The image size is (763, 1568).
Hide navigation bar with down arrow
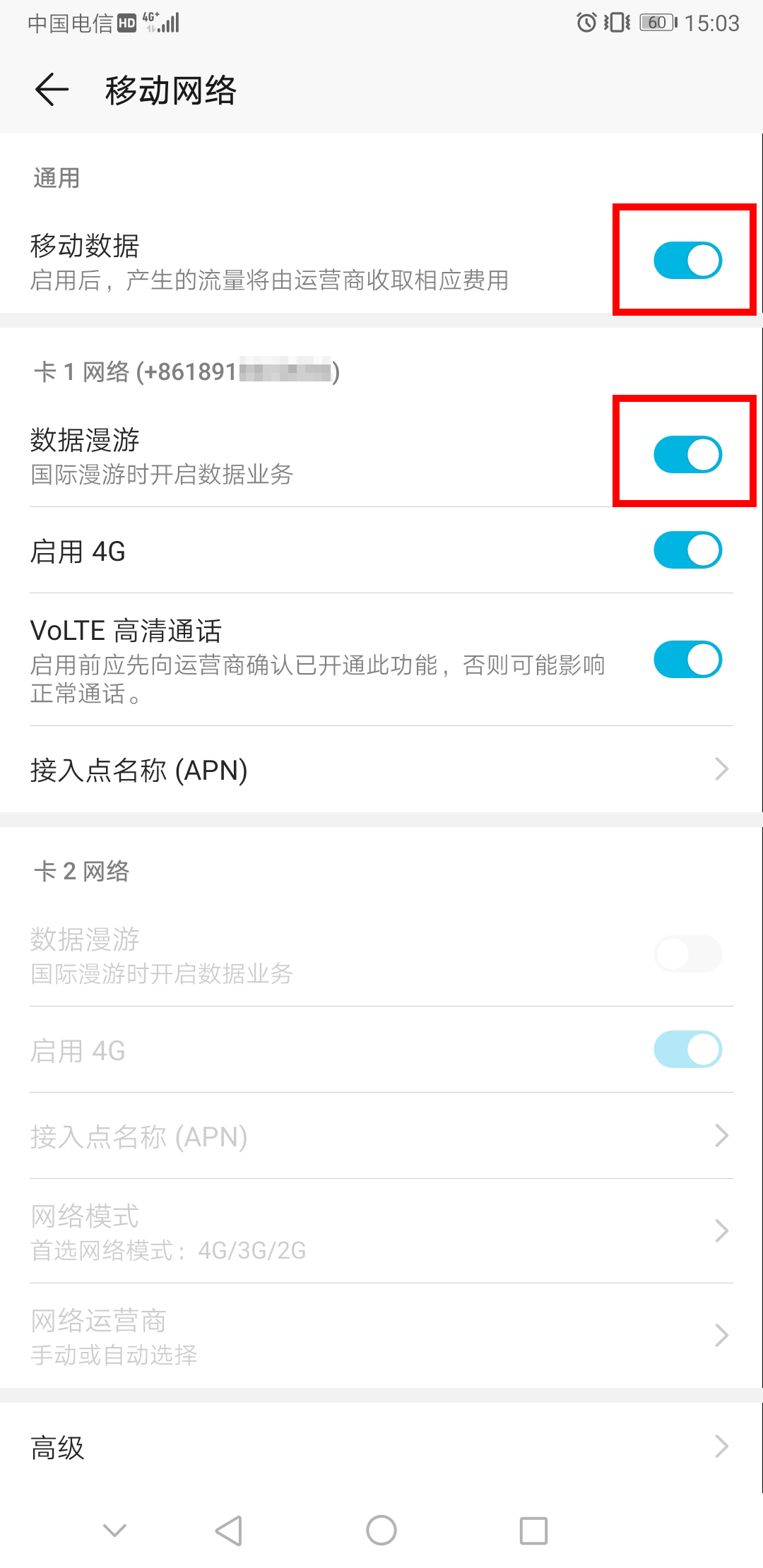[x=114, y=1531]
